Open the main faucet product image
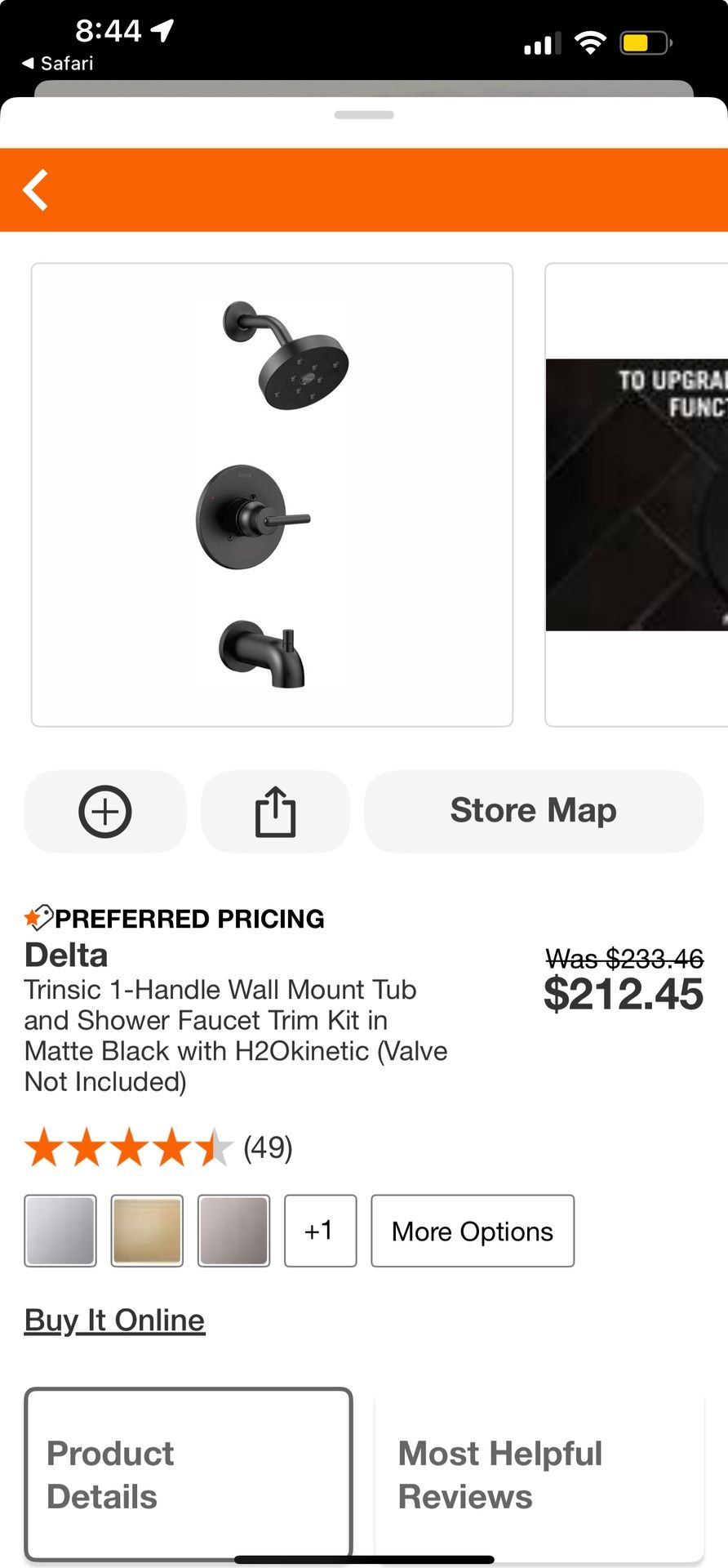 click(272, 494)
